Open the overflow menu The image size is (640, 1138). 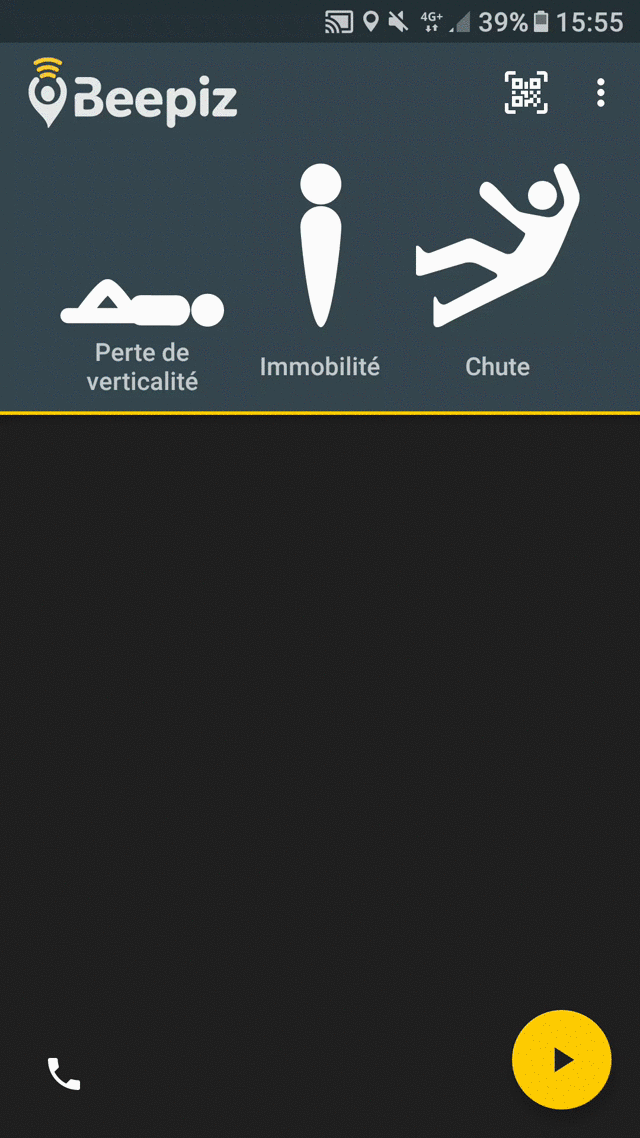point(600,93)
